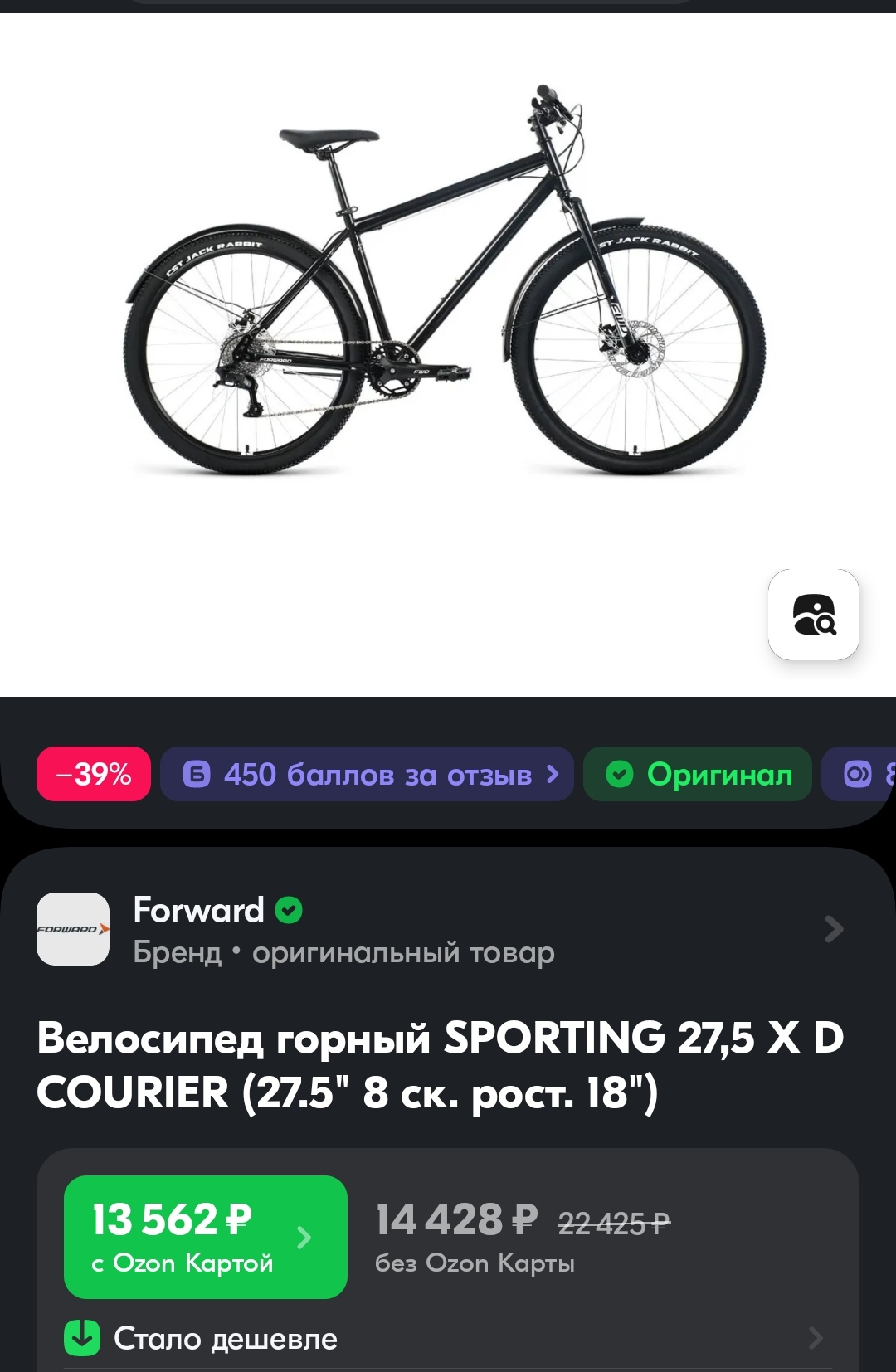896x1372 pixels.
Task: Open the Стало дешевле price details
Action: (448, 1338)
